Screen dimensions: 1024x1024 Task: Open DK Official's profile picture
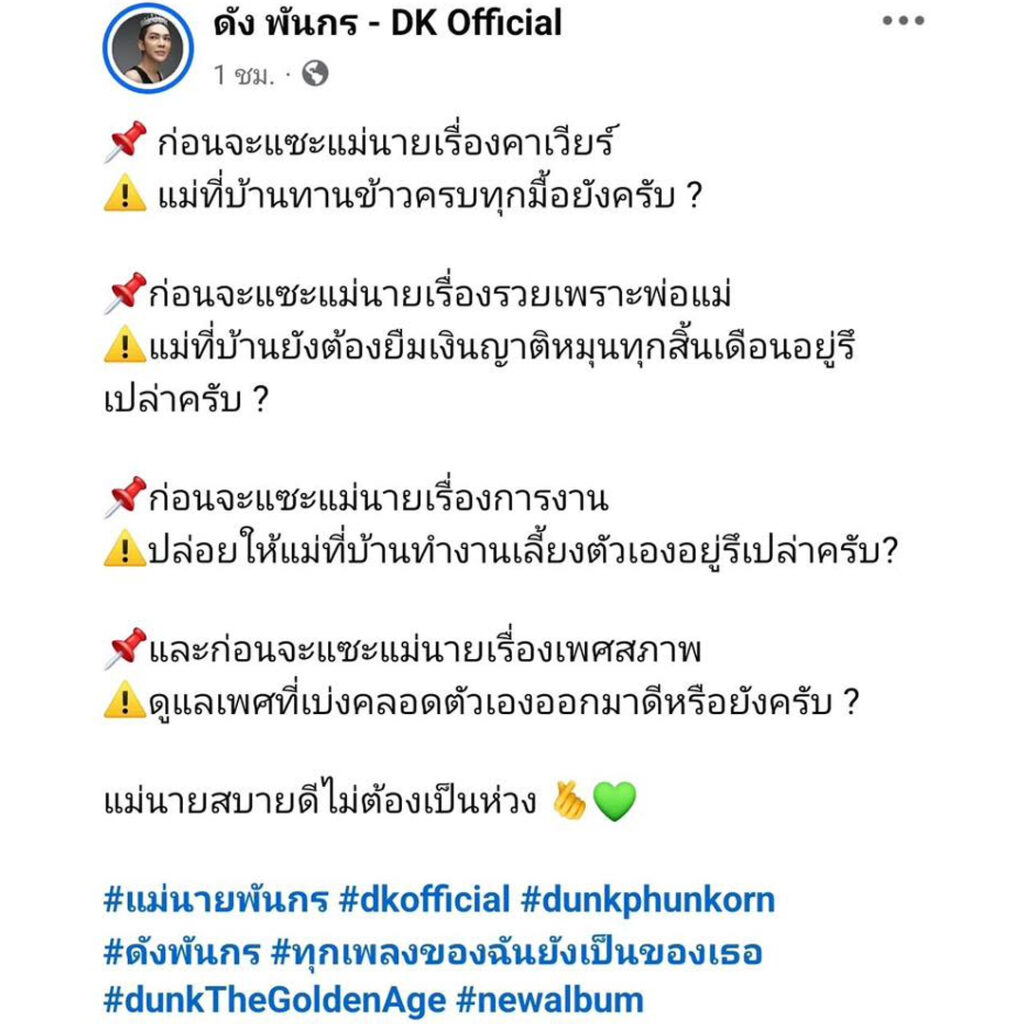[147, 49]
